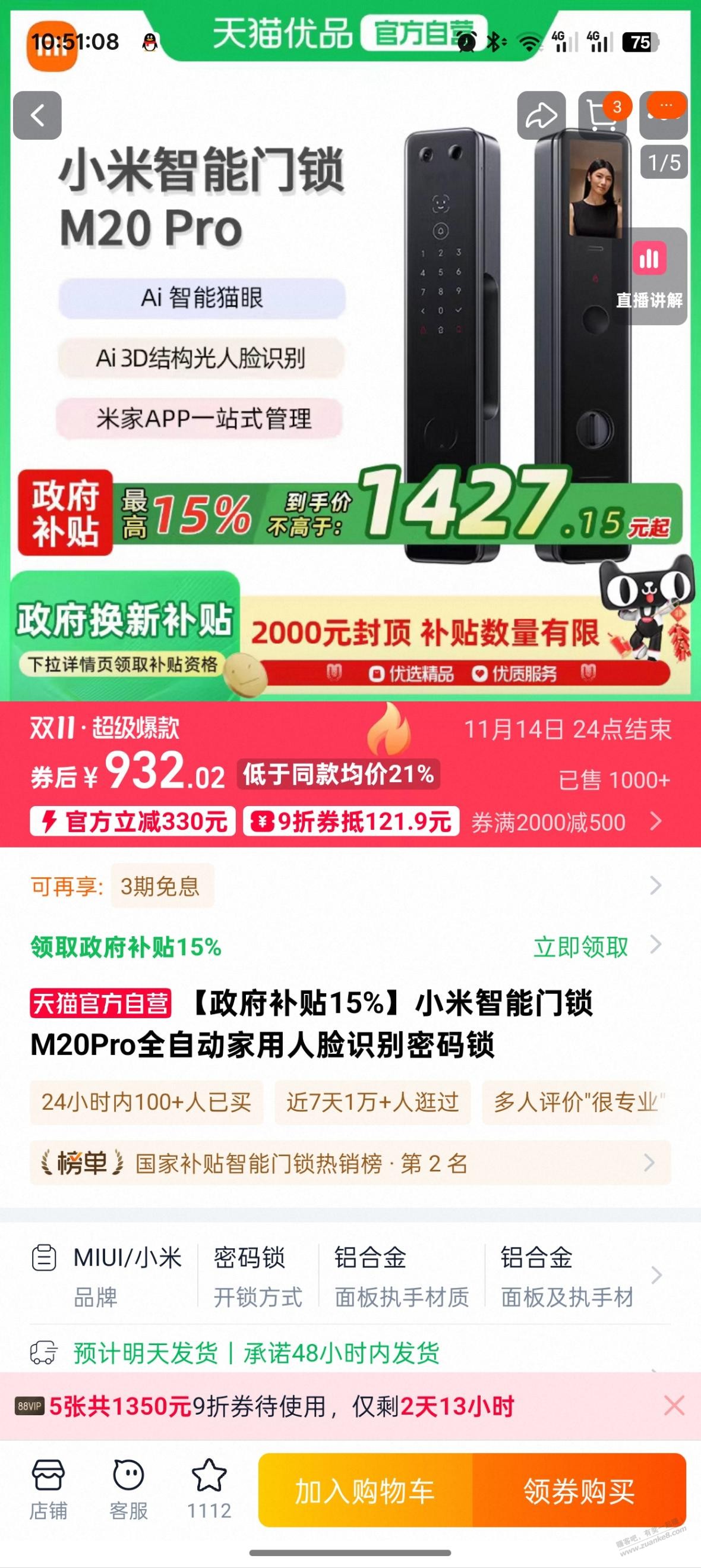
Task: Add the lock to cart (加入购物车)
Action: pos(365,1490)
